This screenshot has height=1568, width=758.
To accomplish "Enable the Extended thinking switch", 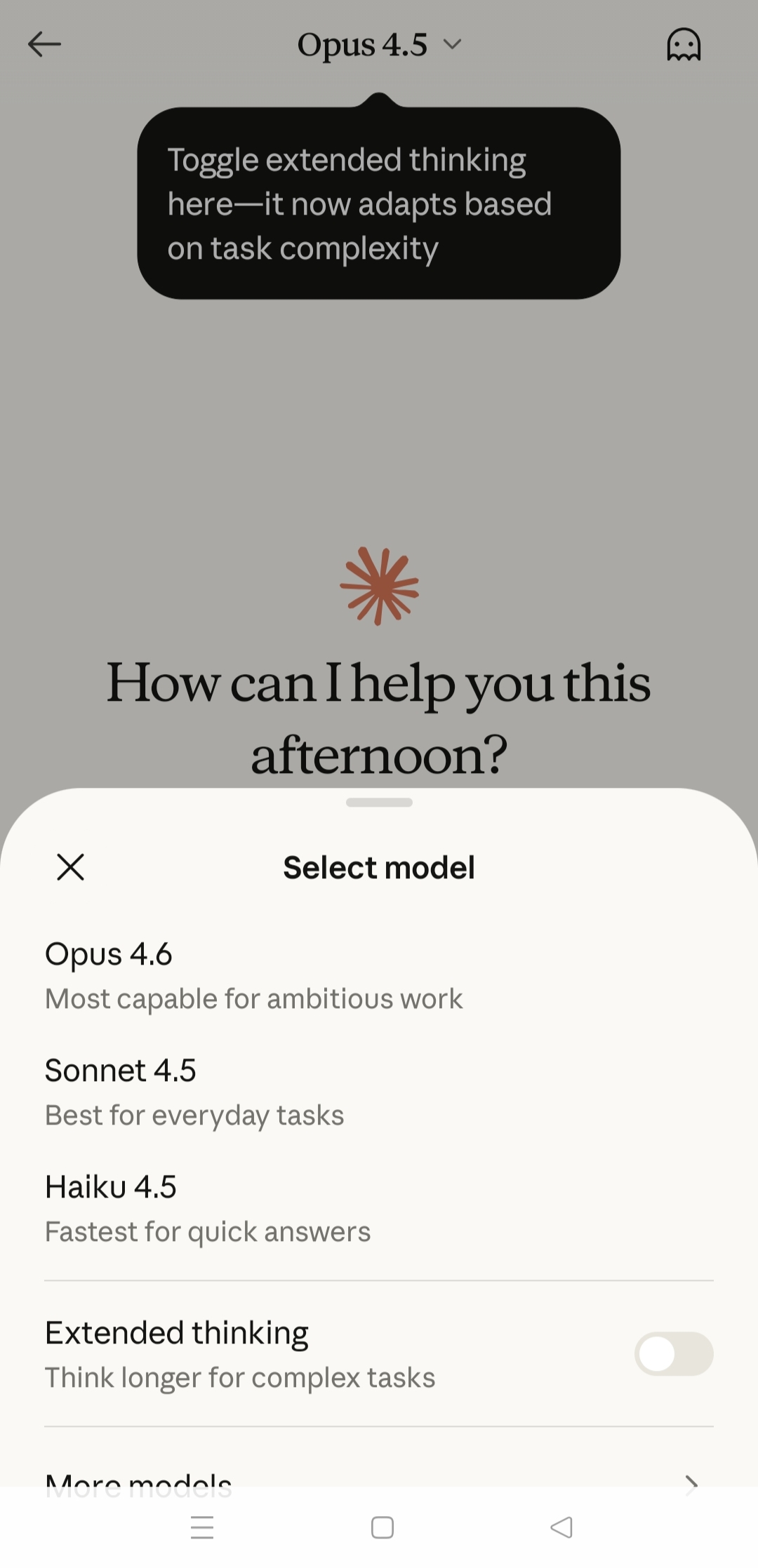I will click(x=673, y=1354).
